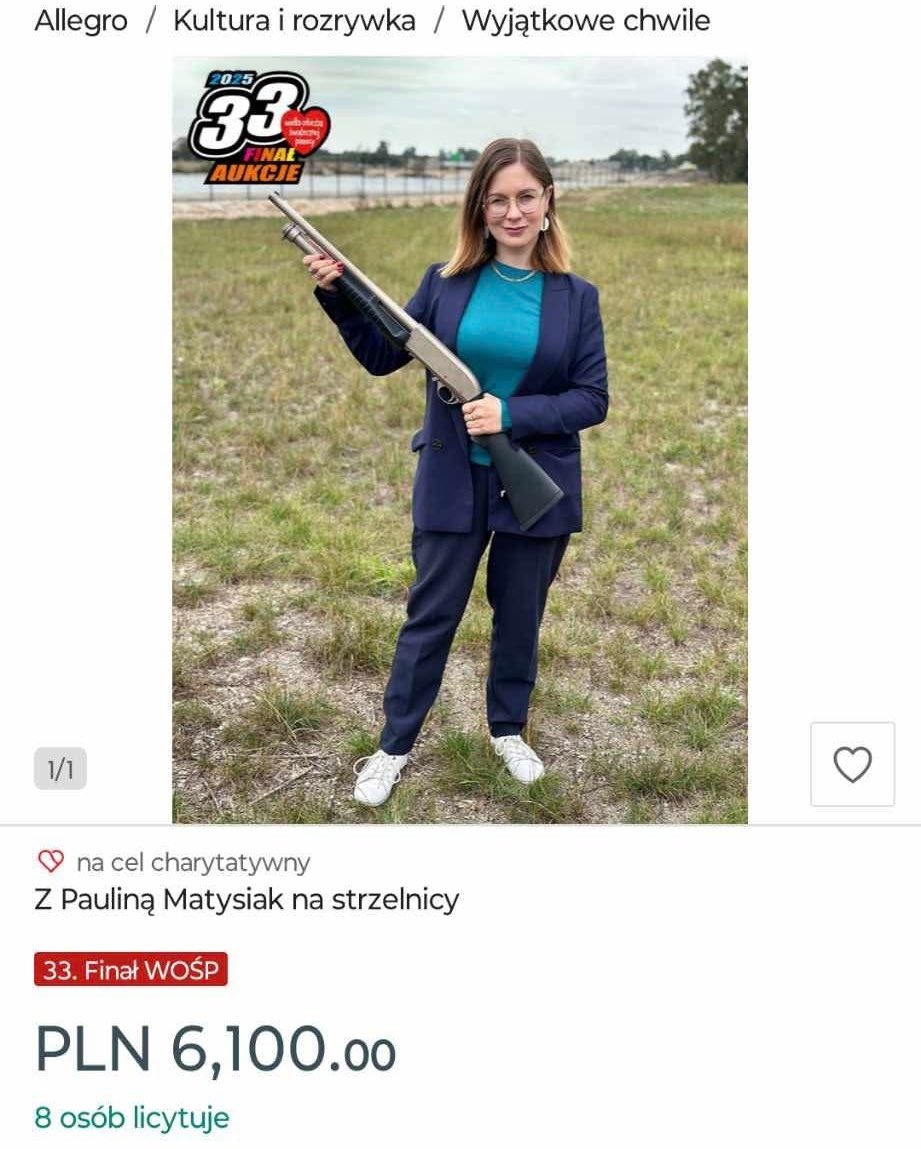Screen dimensions: 921x1149
Task: Open the Allegro breadcrumb link
Action: pyautogui.click(x=81, y=21)
